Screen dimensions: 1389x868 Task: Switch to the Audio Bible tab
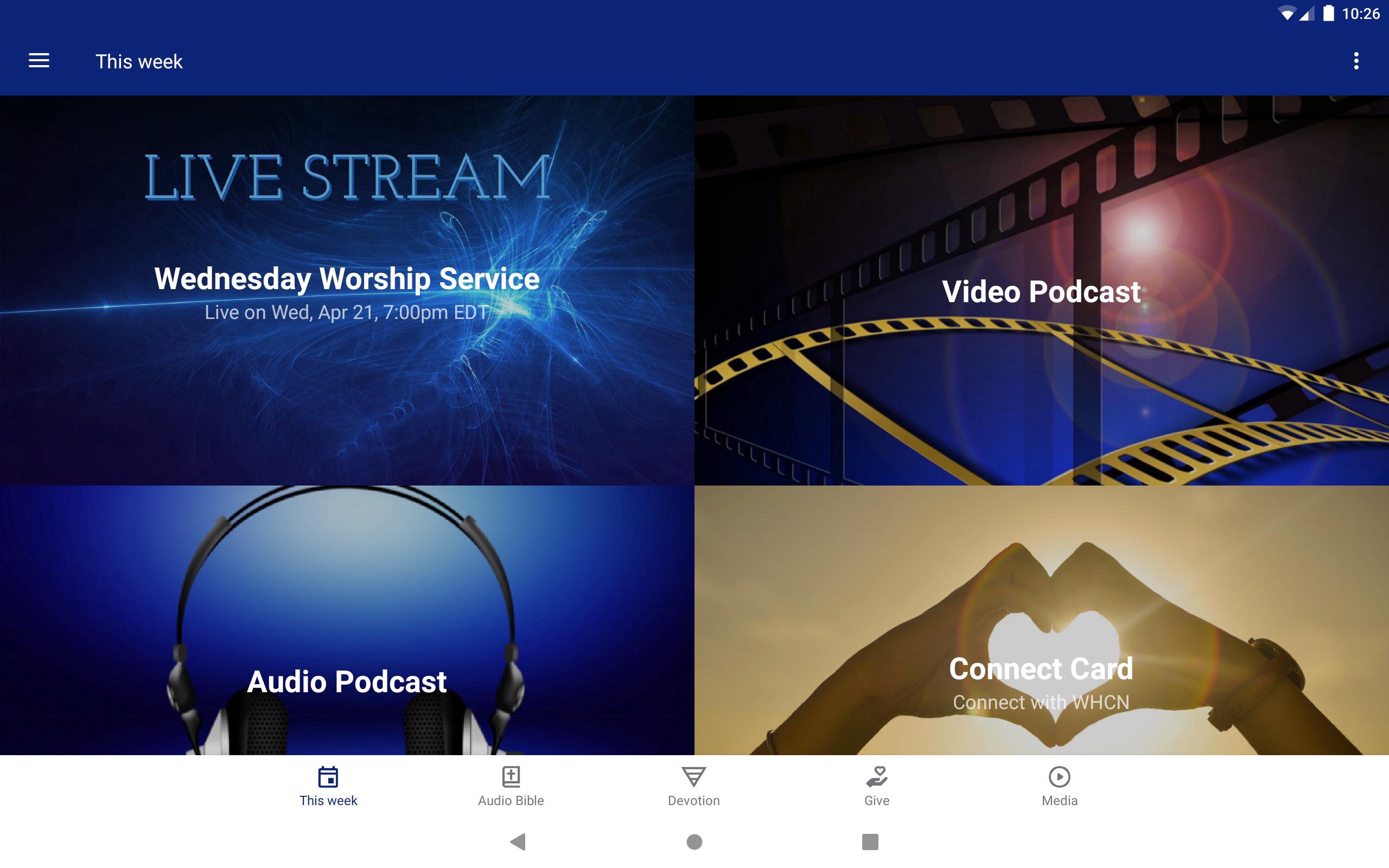(x=511, y=787)
